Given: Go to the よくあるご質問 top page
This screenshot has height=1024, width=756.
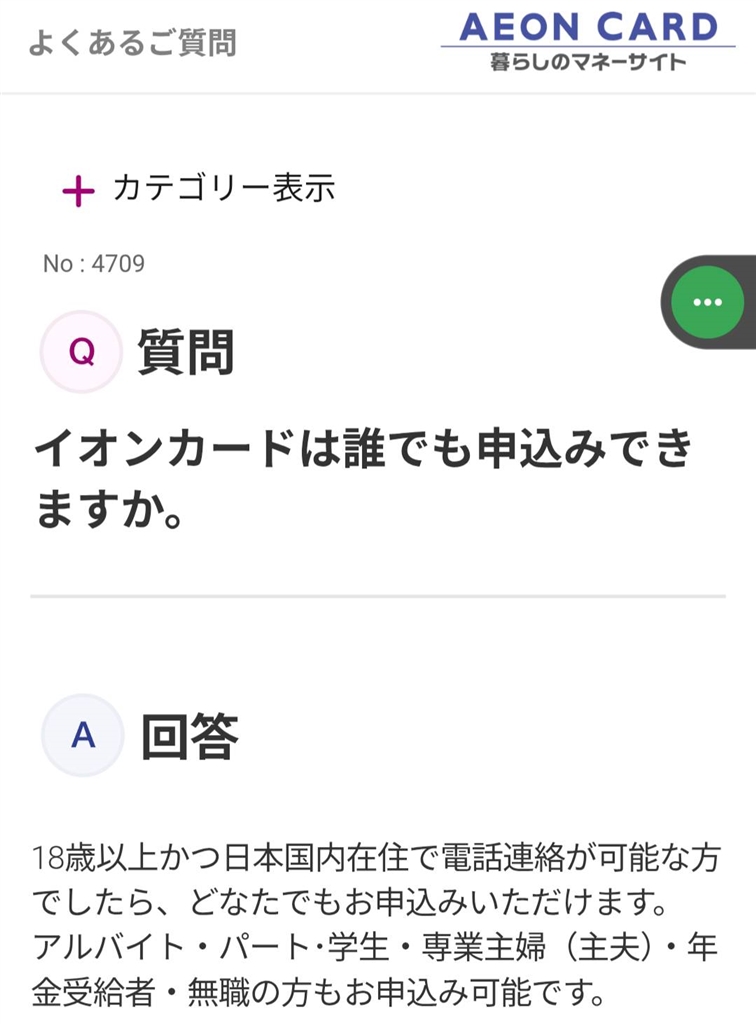Looking at the screenshot, I should pos(132,44).
